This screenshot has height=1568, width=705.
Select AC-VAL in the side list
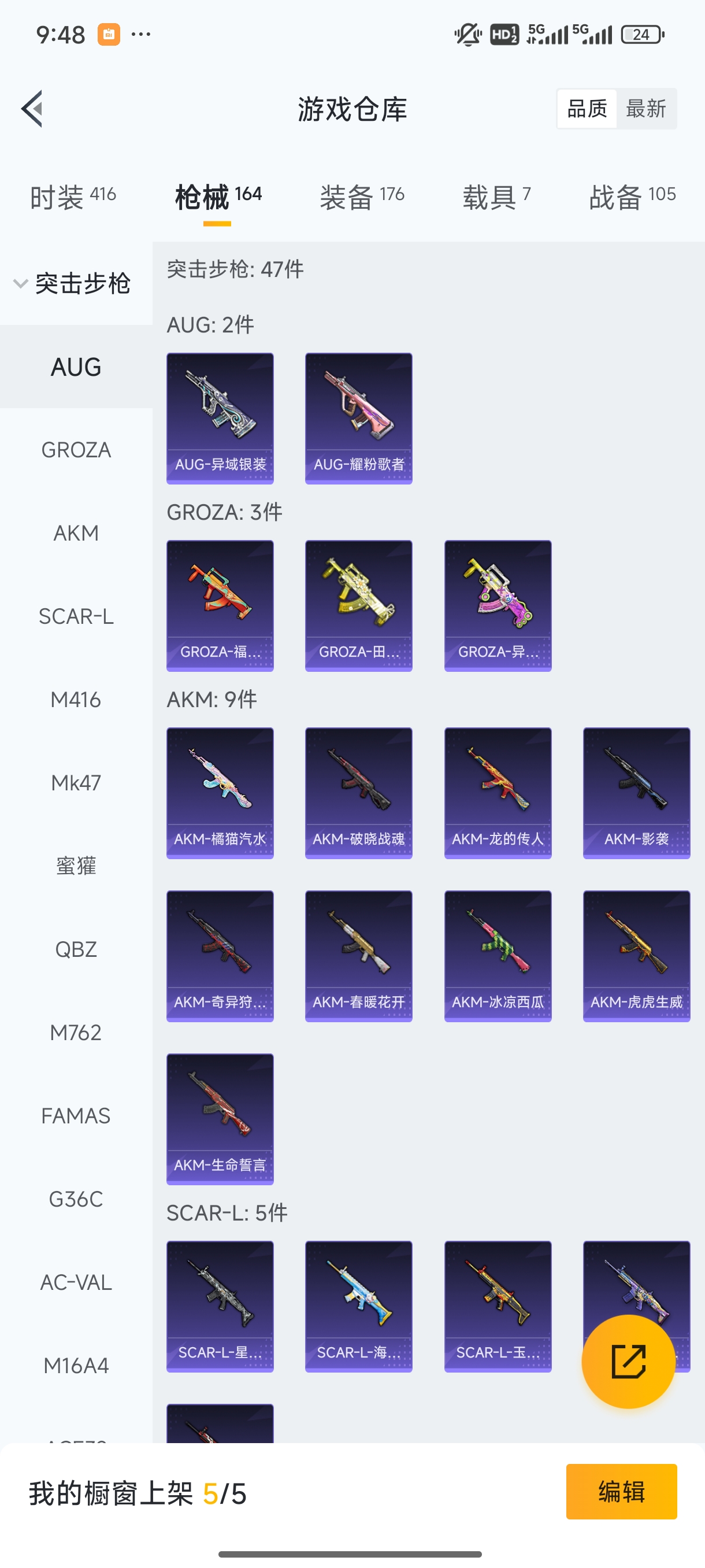(x=76, y=1282)
